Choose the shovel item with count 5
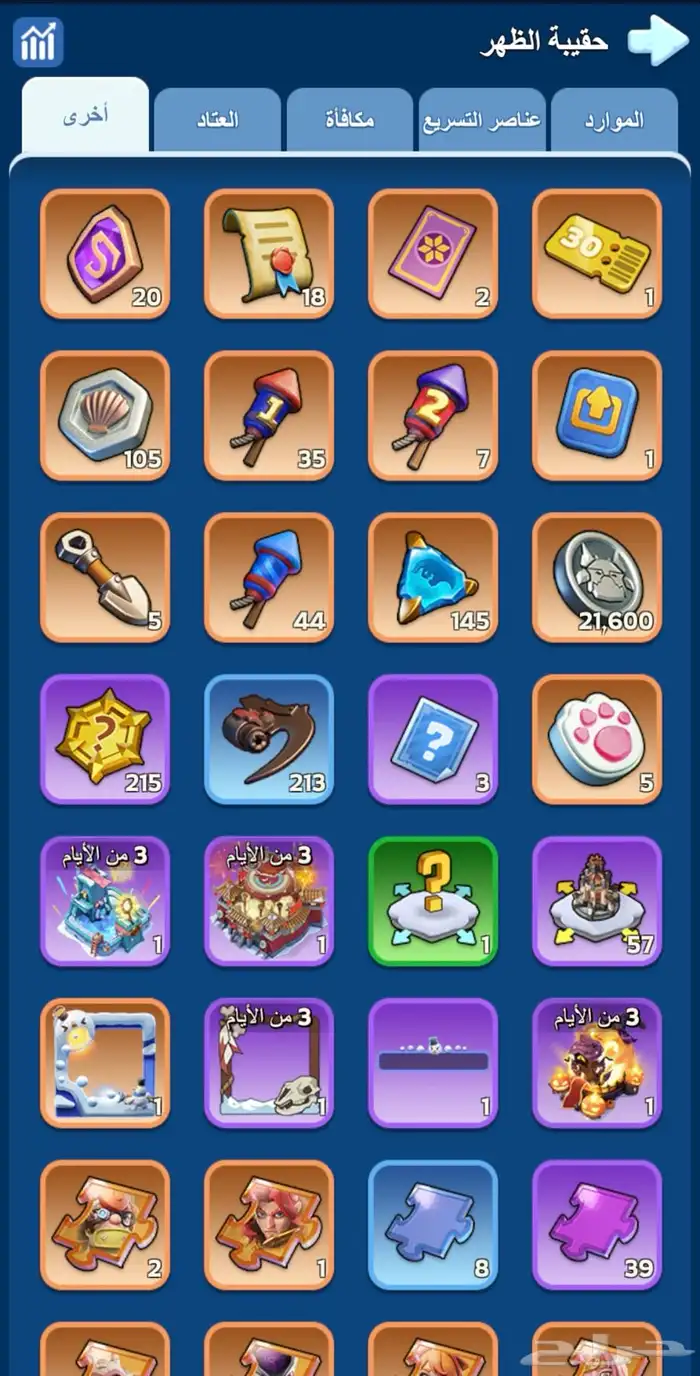The image size is (700, 1376). click(105, 578)
